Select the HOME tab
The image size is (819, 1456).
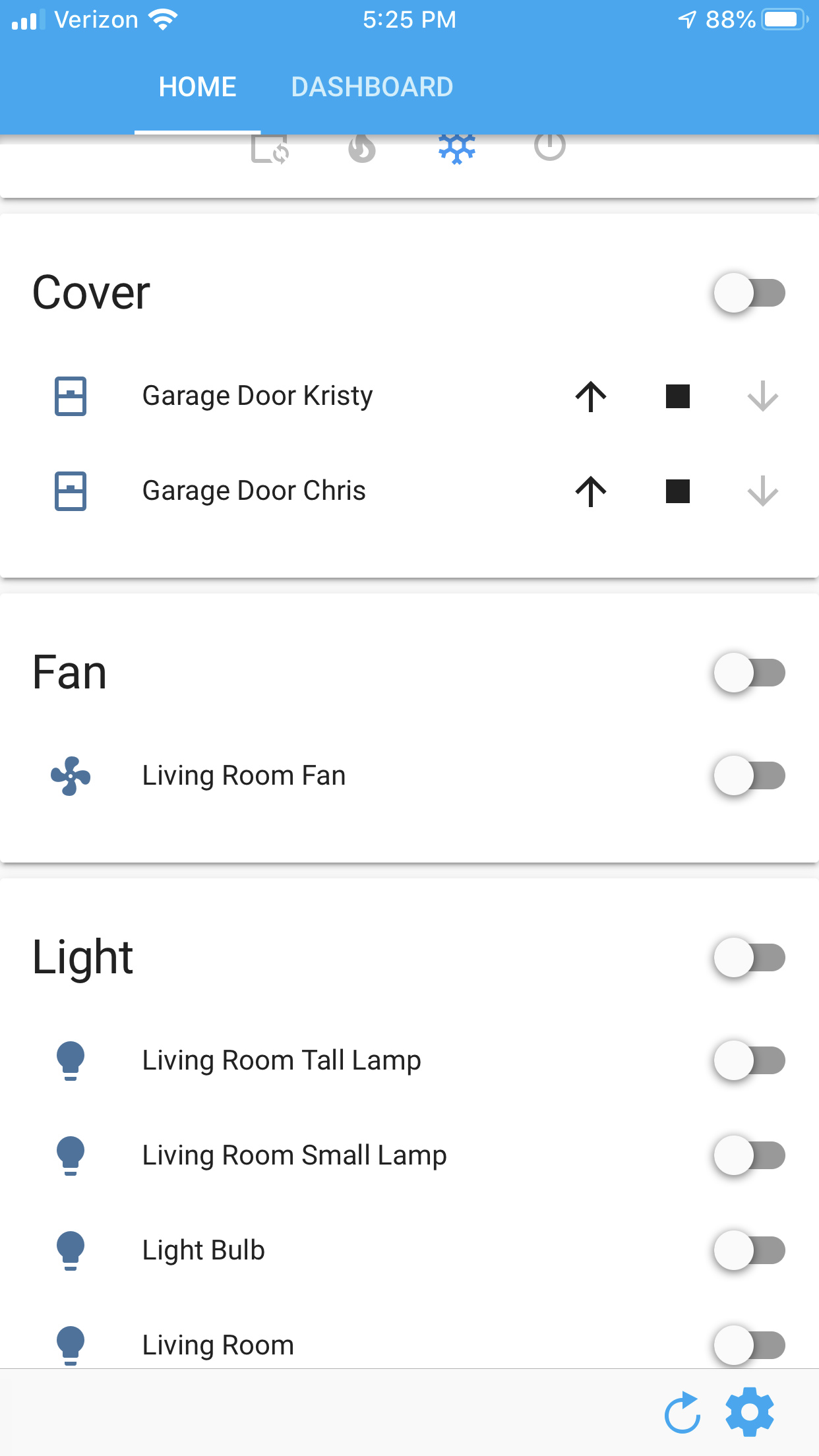[x=197, y=86]
